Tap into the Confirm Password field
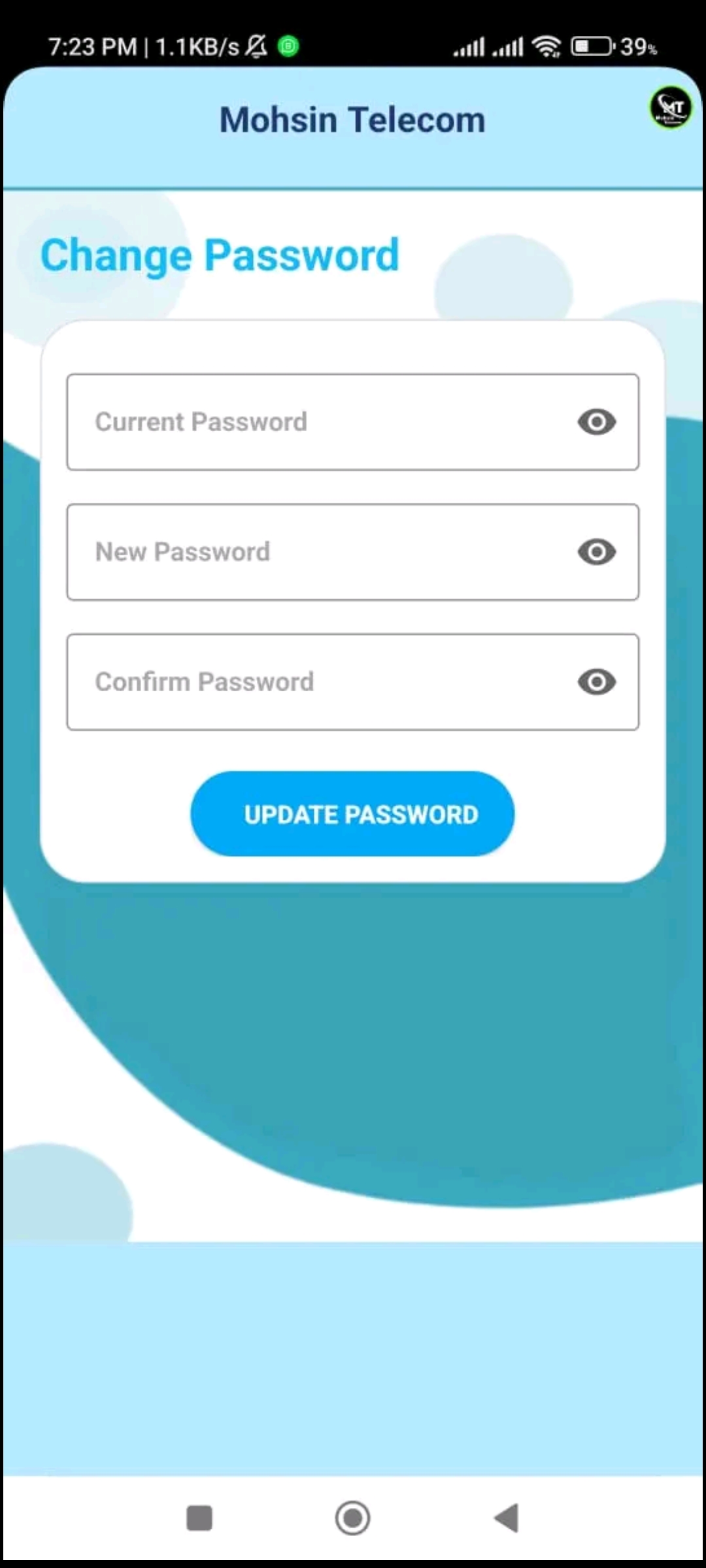706x1568 pixels. point(352,682)
